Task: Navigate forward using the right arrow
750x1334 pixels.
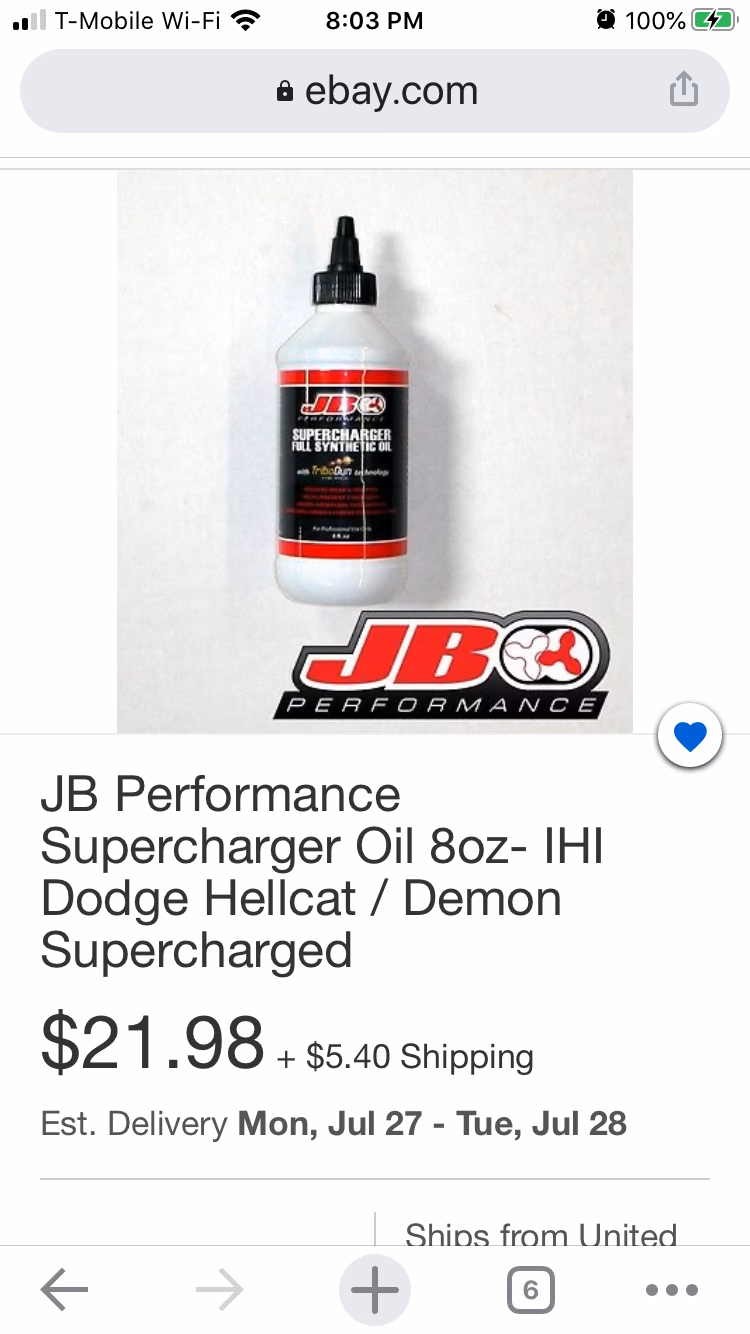Action: point(218,1289)
